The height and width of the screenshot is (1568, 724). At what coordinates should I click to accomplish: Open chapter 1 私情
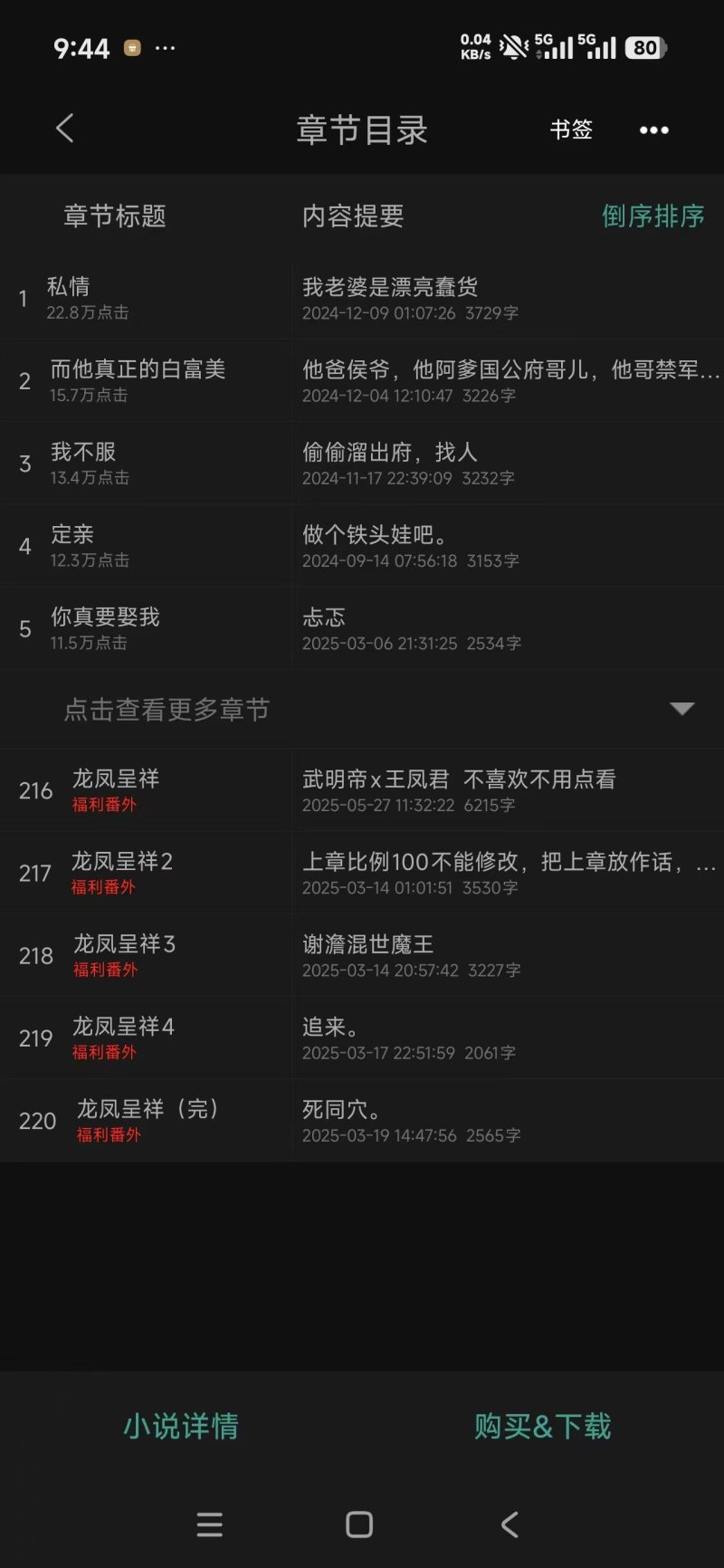coord(145,298)
